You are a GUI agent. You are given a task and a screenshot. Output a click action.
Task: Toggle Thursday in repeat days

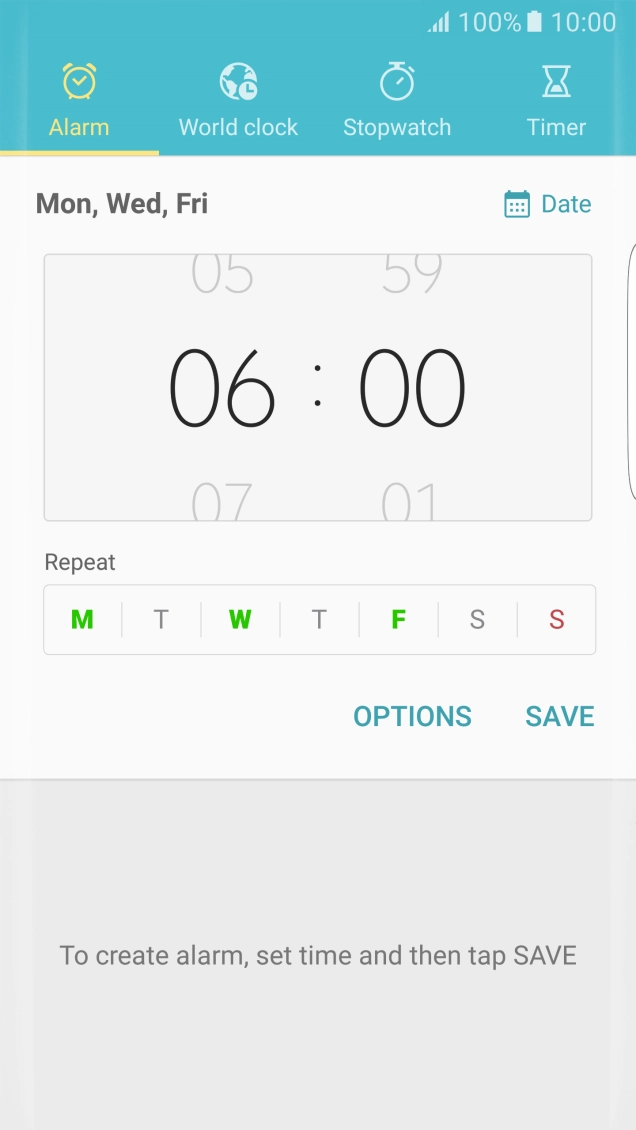pyautogui.click(x=319, y=620)
